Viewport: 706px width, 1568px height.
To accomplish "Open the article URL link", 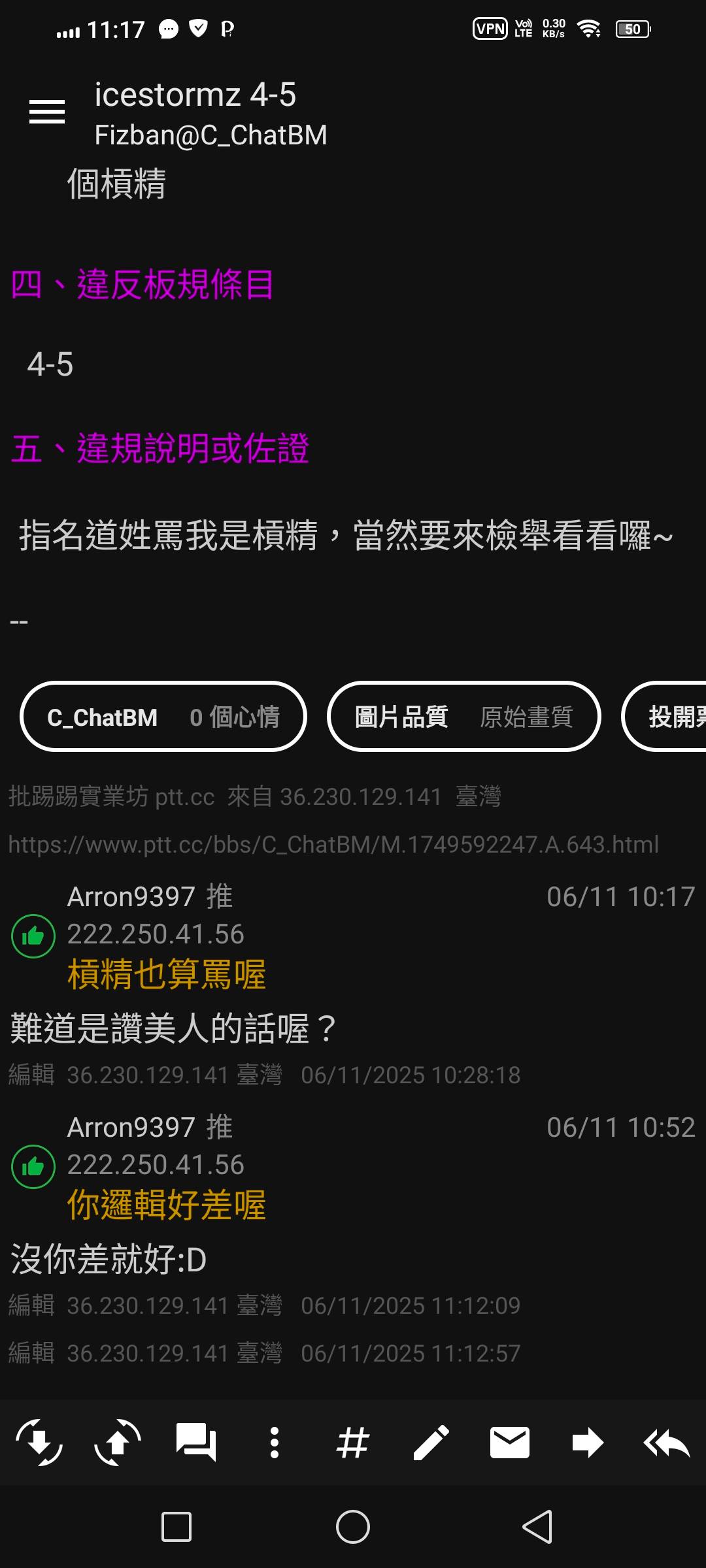I will click(333, 844).
